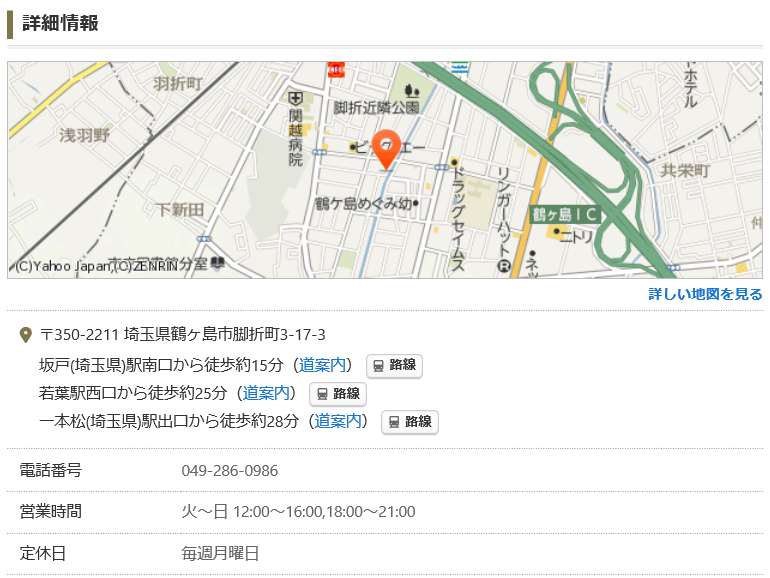This screenshot has width=770, height=578.
Task: Open 道案内 directions from 一本松駅出口
Action: tap(338, 421)
